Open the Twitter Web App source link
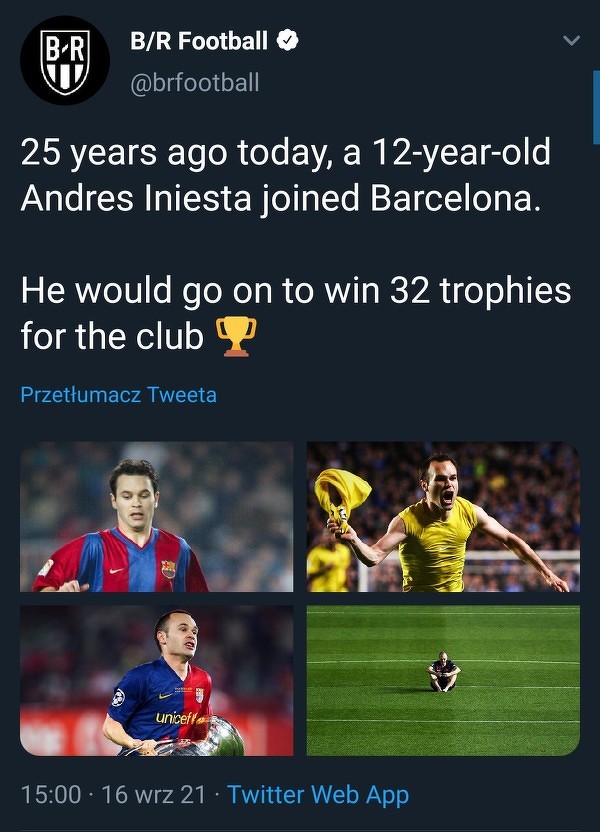 click(318, 795)
